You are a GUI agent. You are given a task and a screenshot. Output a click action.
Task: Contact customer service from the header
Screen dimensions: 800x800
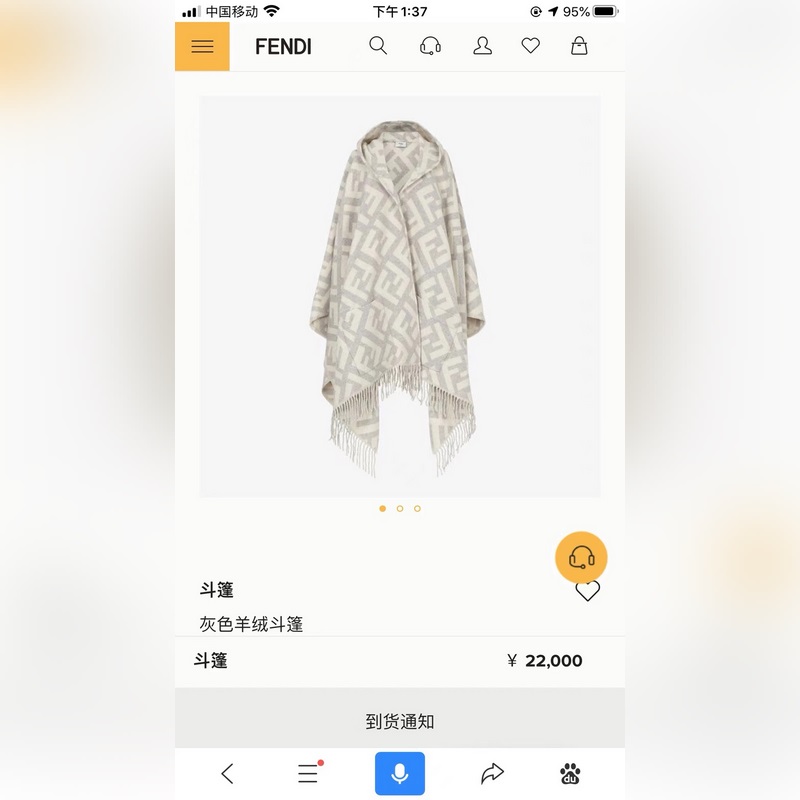coord(431,46)
